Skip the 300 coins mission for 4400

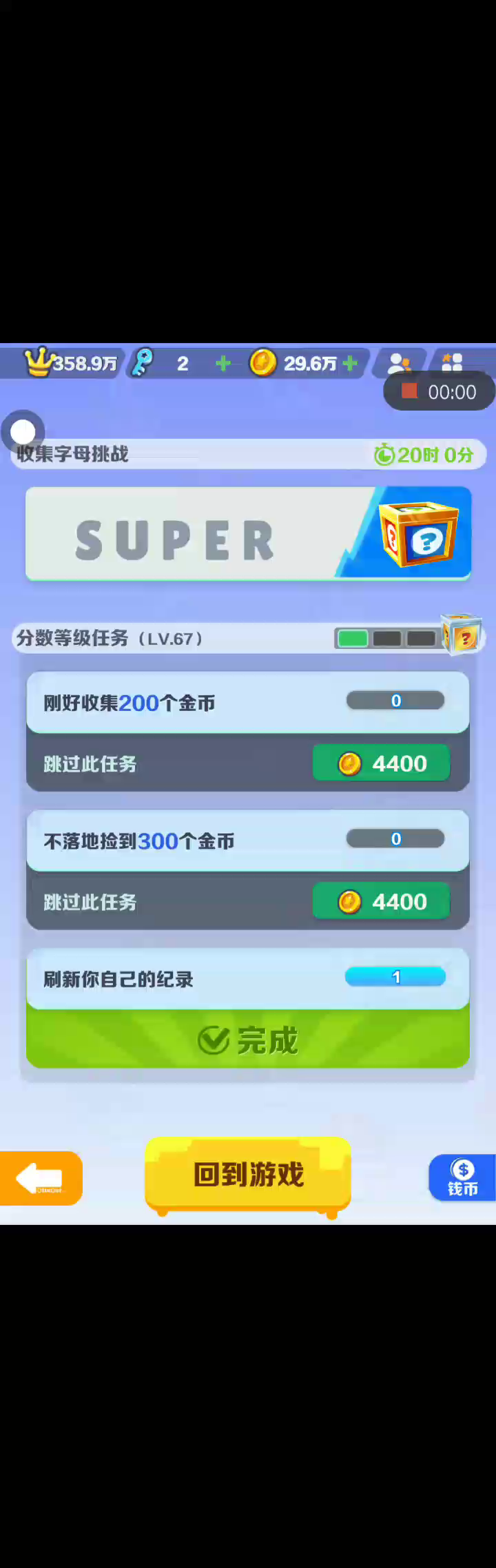381,901
